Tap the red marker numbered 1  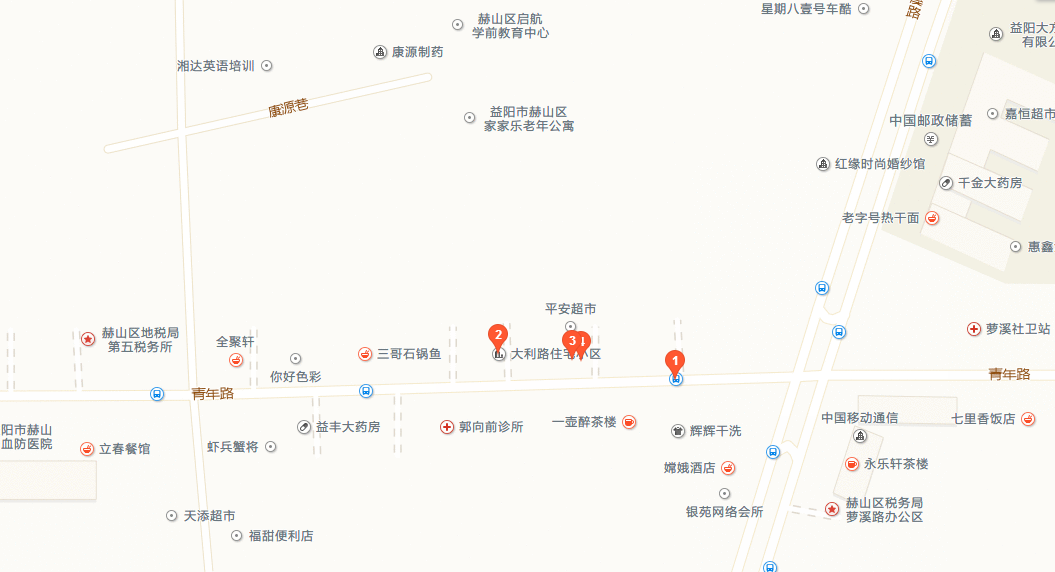[676, 360]
